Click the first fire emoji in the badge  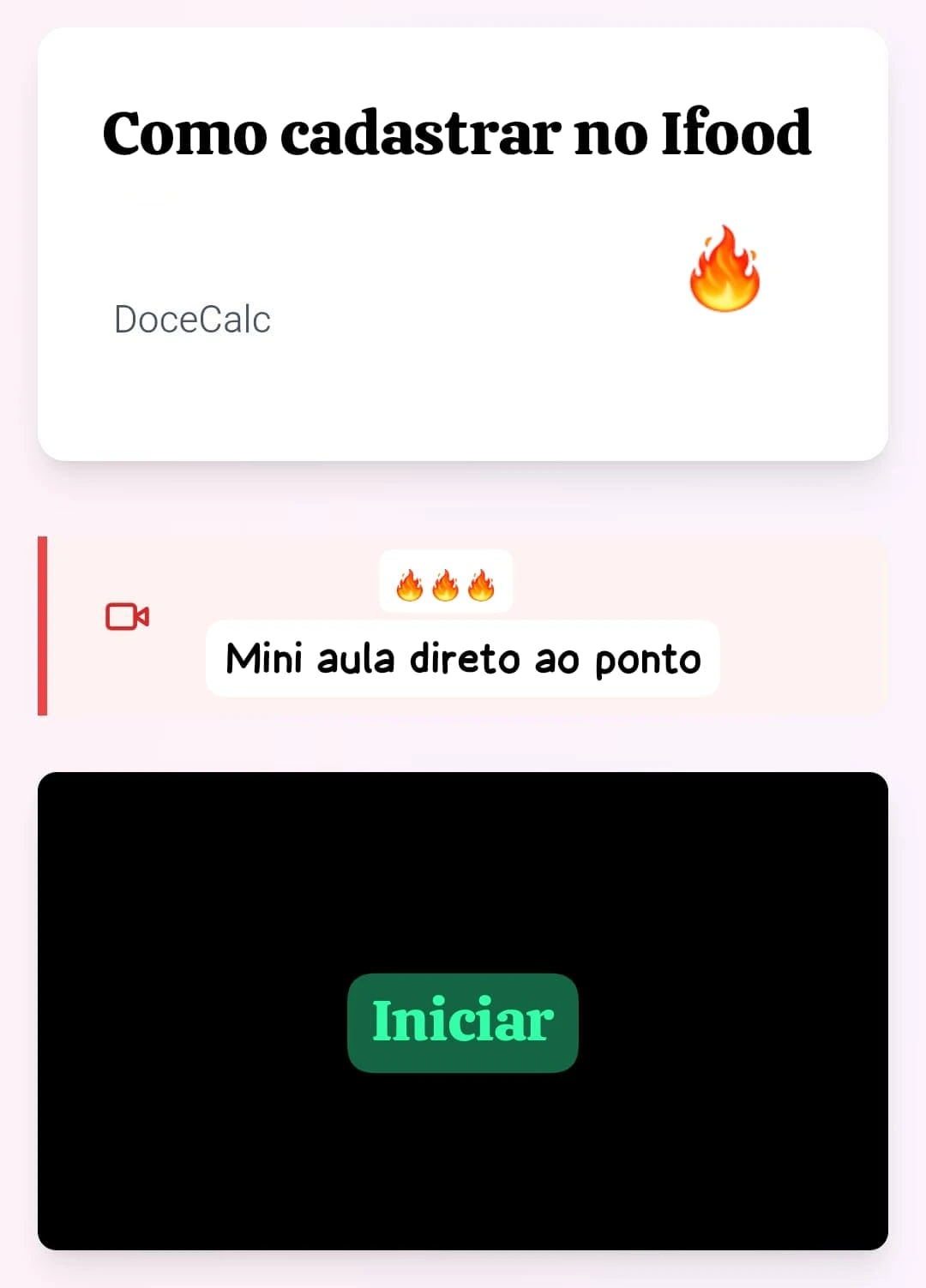pos(409,582)
